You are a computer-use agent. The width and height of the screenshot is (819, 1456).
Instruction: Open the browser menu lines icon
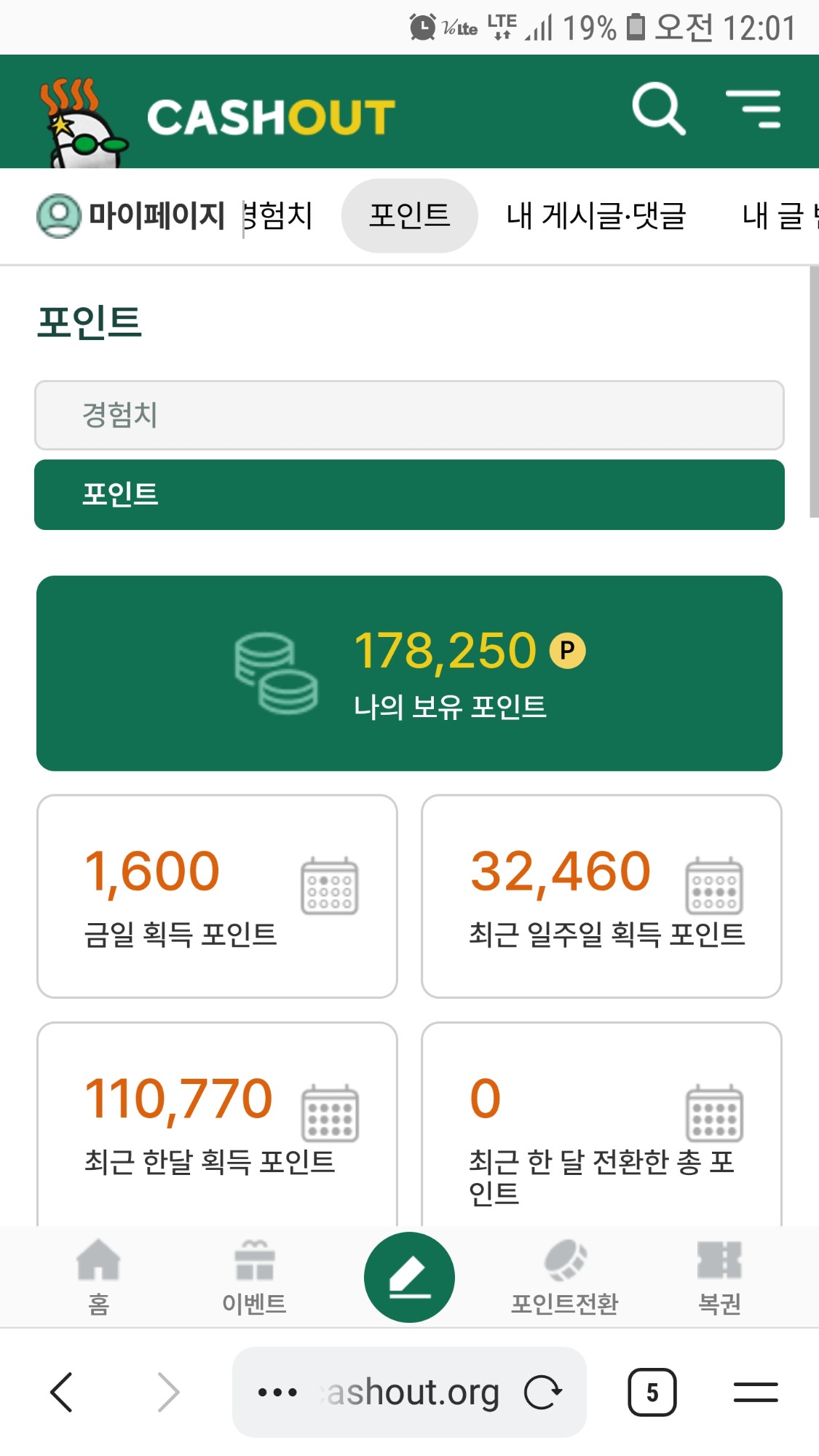756,1392
